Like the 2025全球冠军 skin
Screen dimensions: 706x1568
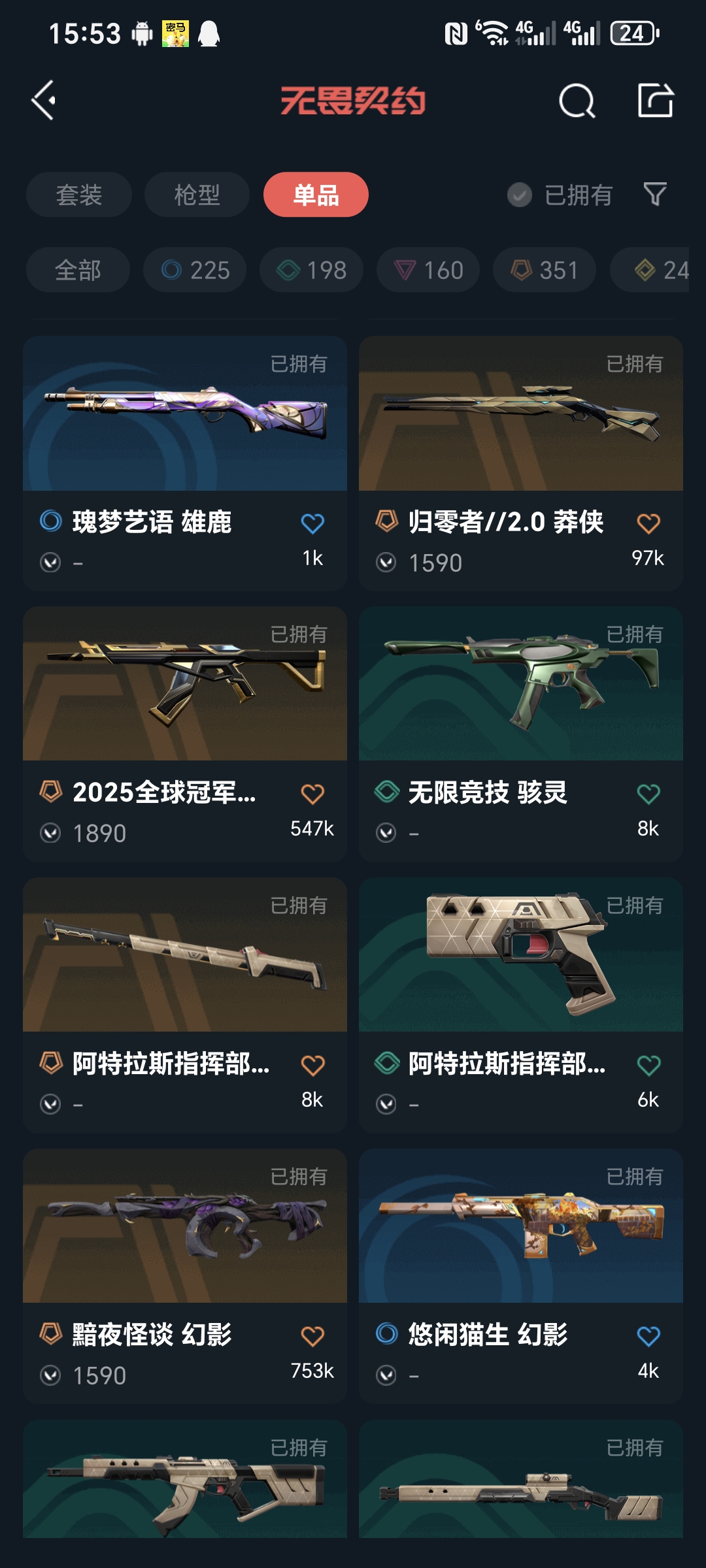(312, 794)
